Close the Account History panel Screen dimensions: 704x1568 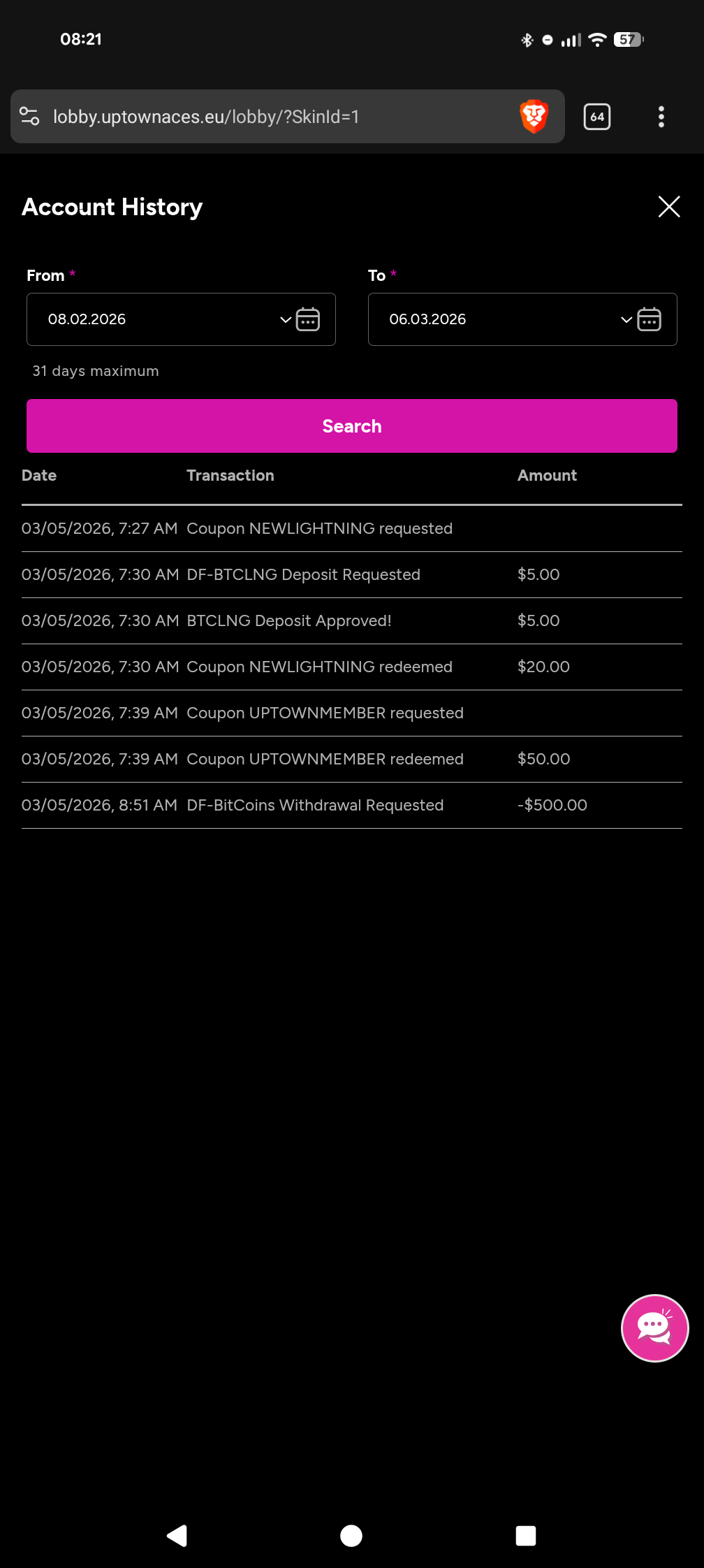(x=668, y=207)
